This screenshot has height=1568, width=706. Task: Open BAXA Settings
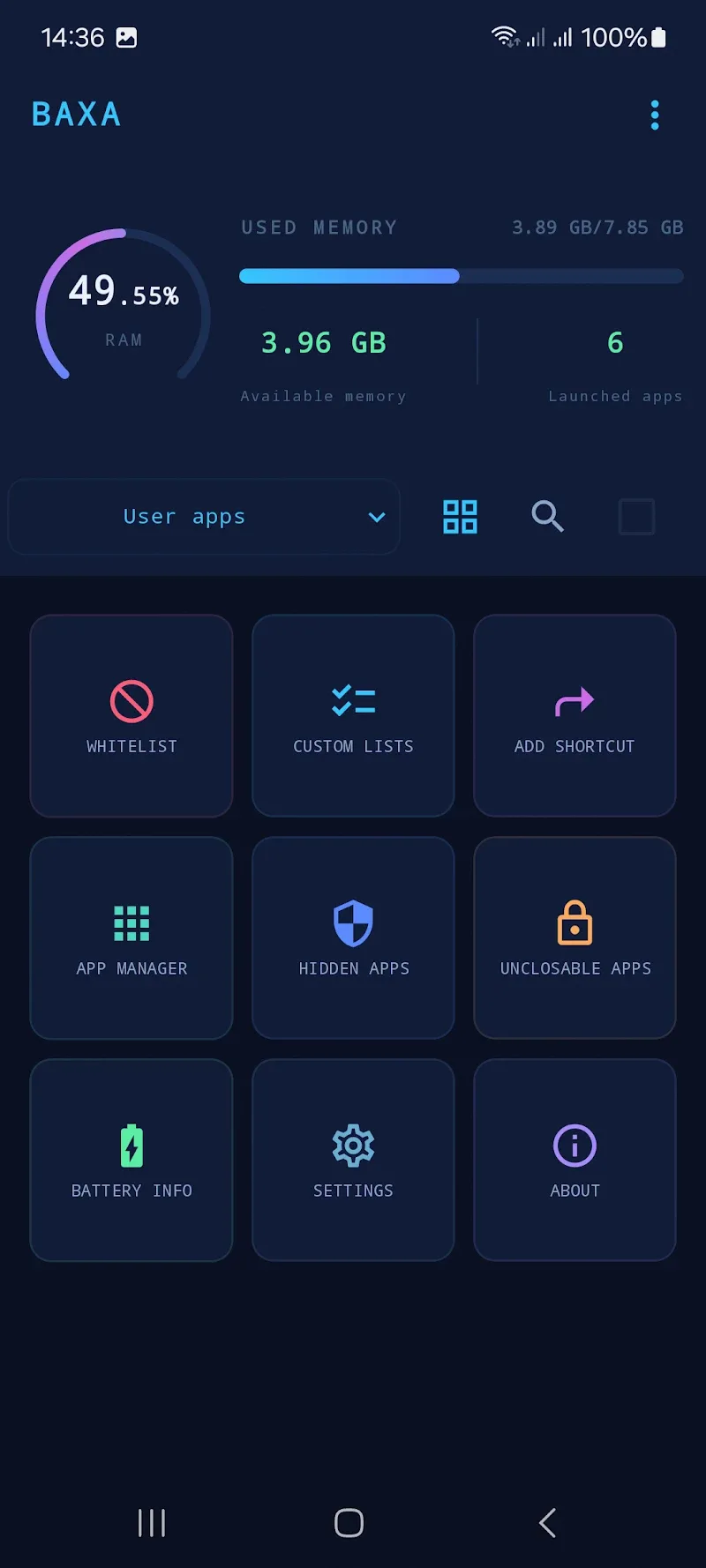coord(353,1161)
